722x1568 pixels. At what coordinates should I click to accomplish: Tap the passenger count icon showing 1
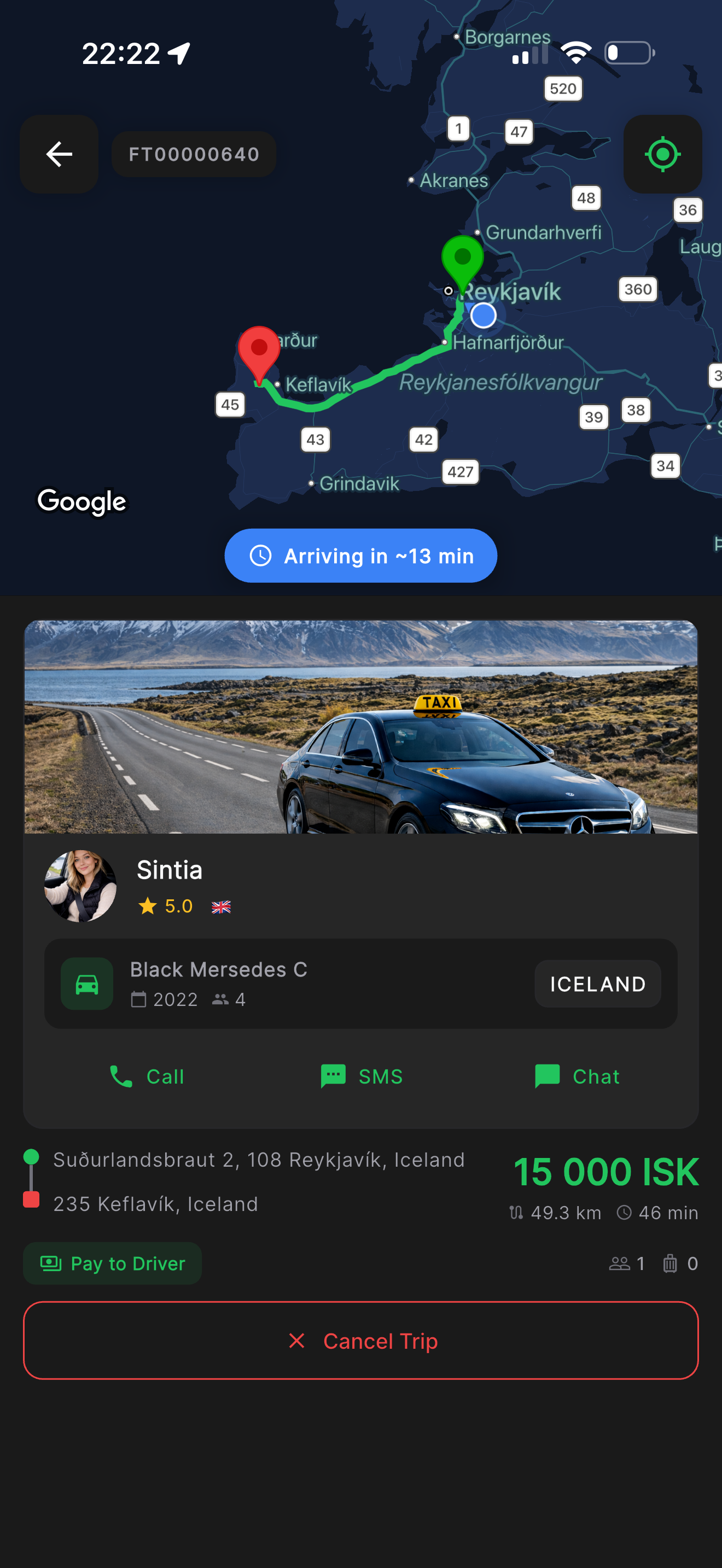click(620, 1263)
